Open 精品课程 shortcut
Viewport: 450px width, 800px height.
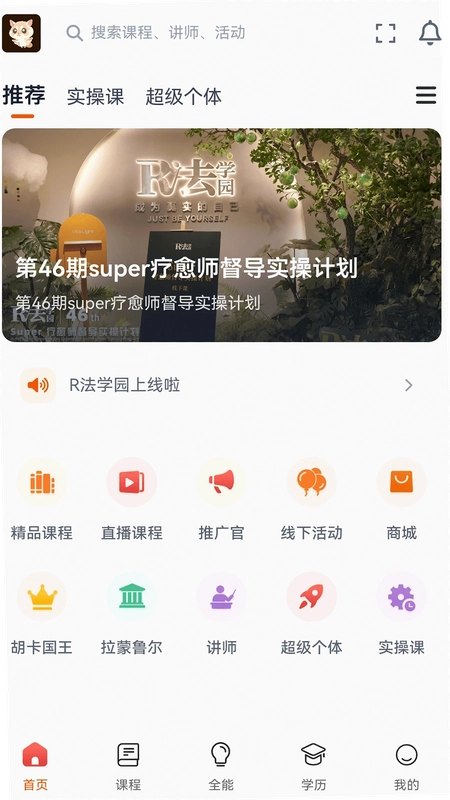(42, 499)
